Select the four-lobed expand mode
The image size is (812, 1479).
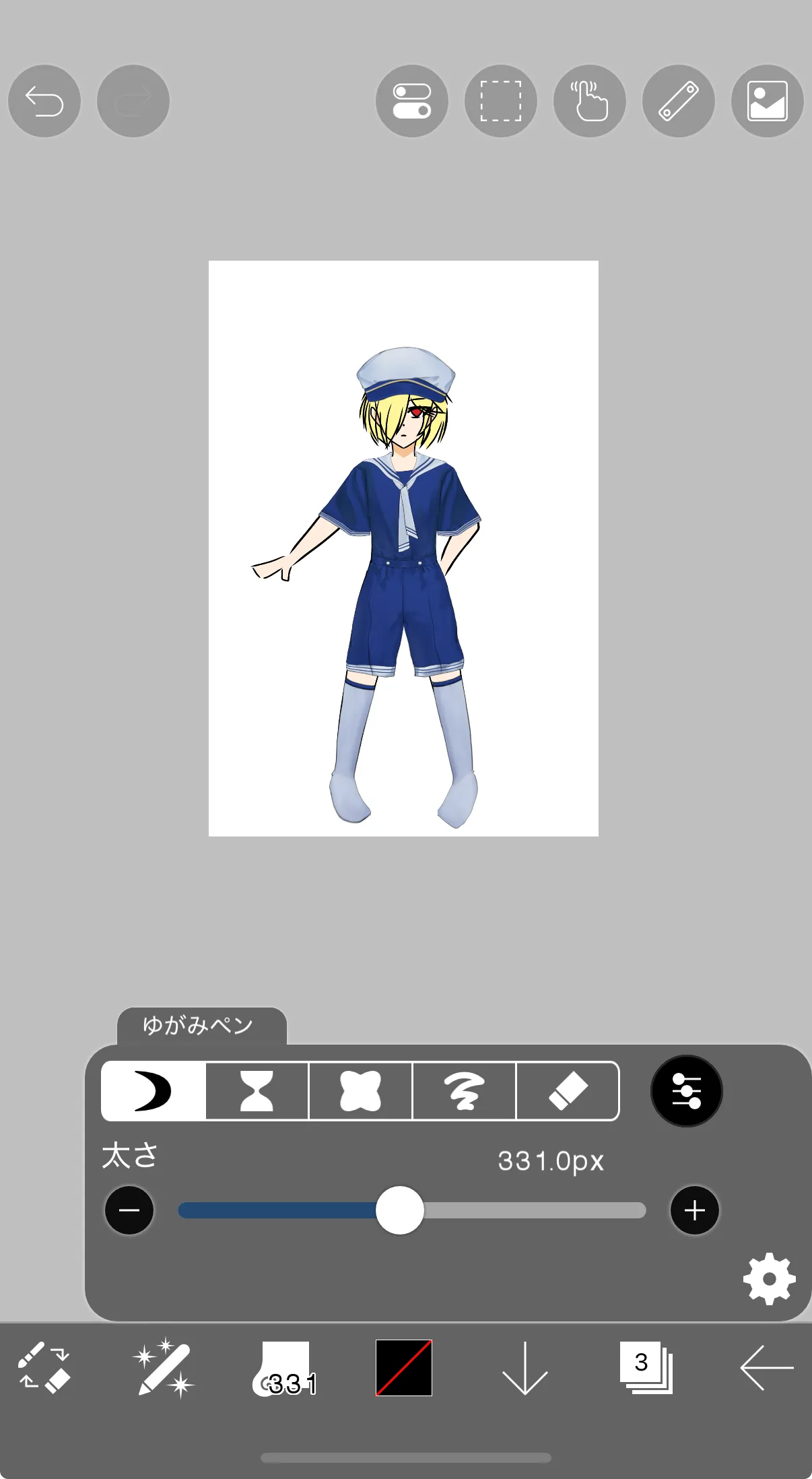coord(360,1091)
